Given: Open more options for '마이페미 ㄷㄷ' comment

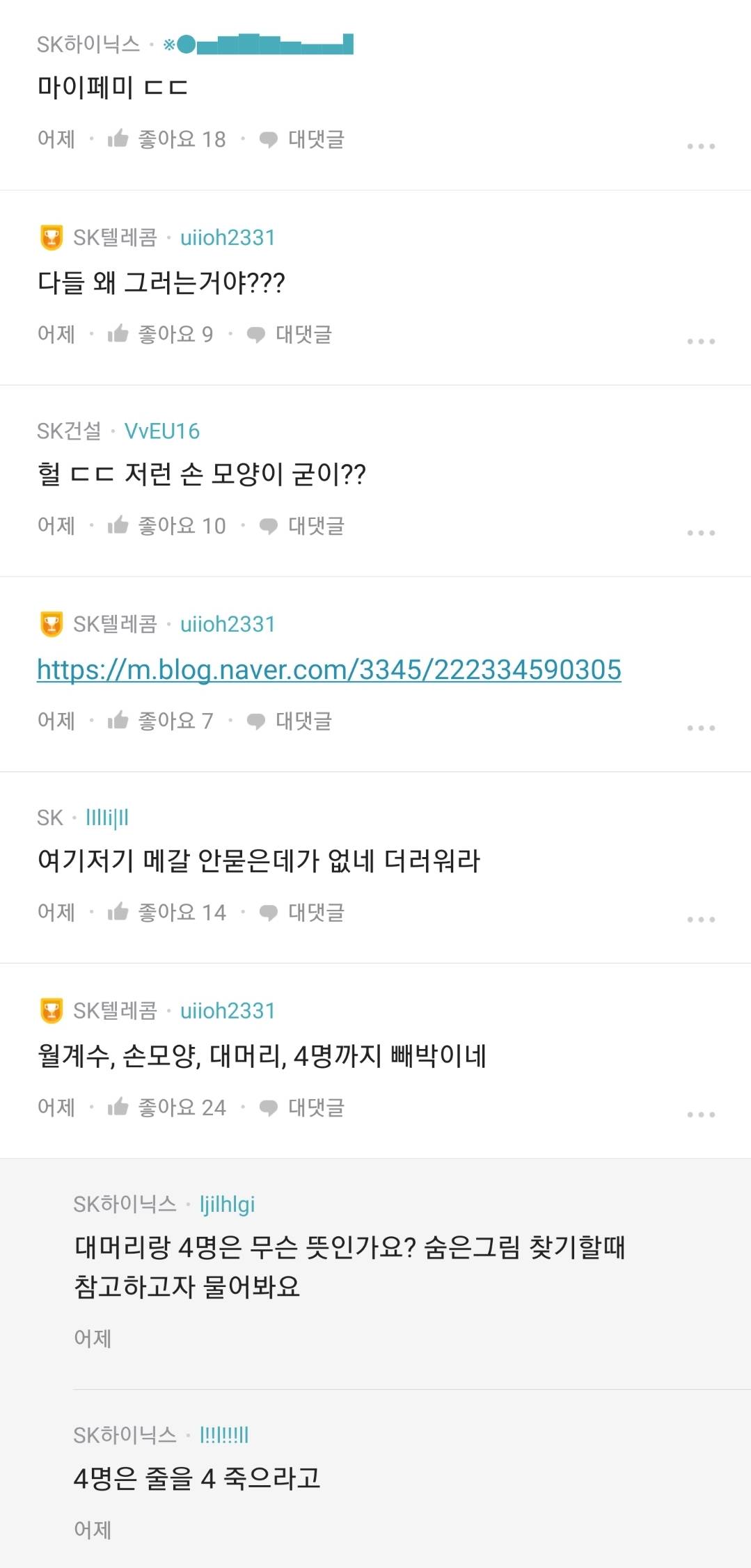Looking at the screenshot, I should [700, 146].
